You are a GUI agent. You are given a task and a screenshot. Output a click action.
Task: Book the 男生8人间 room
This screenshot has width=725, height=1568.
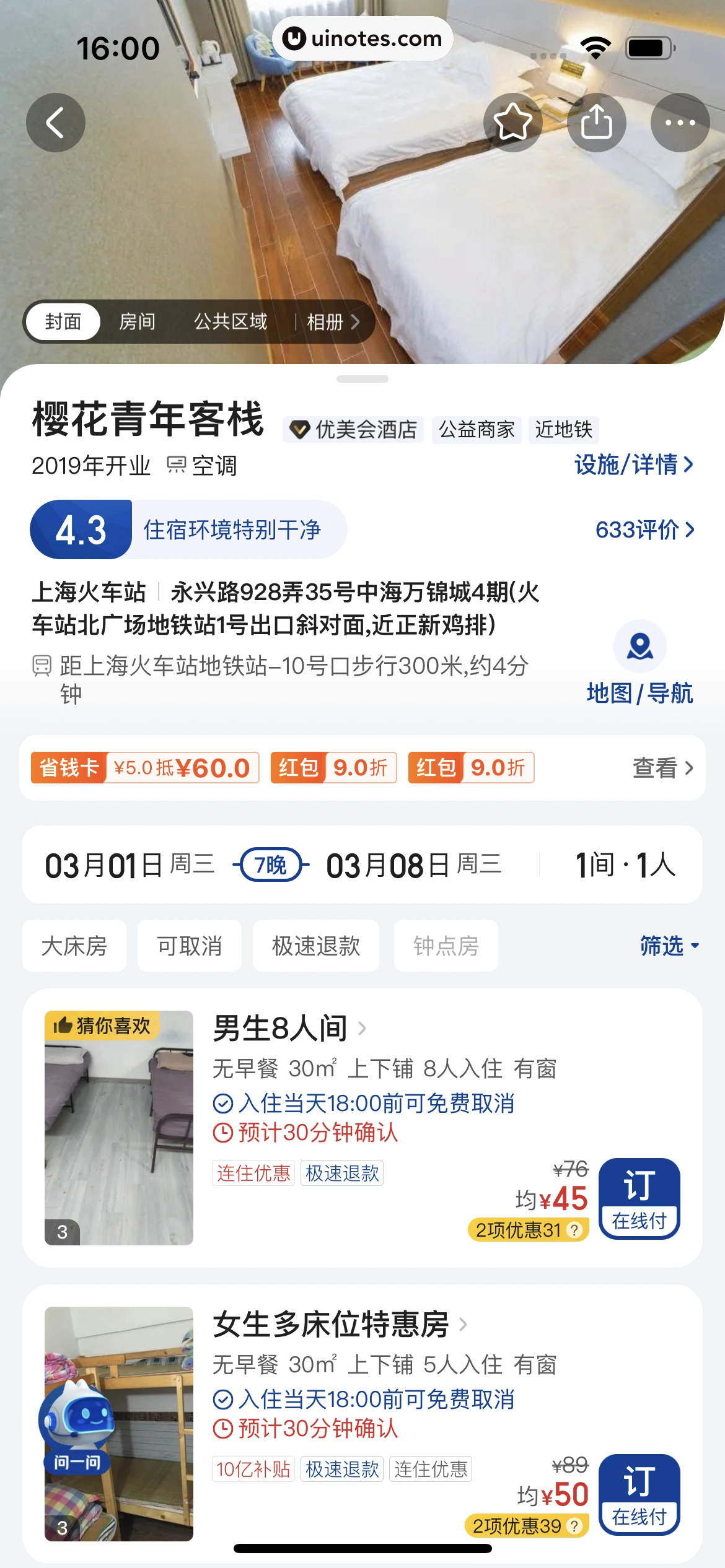click(639, 1198)
